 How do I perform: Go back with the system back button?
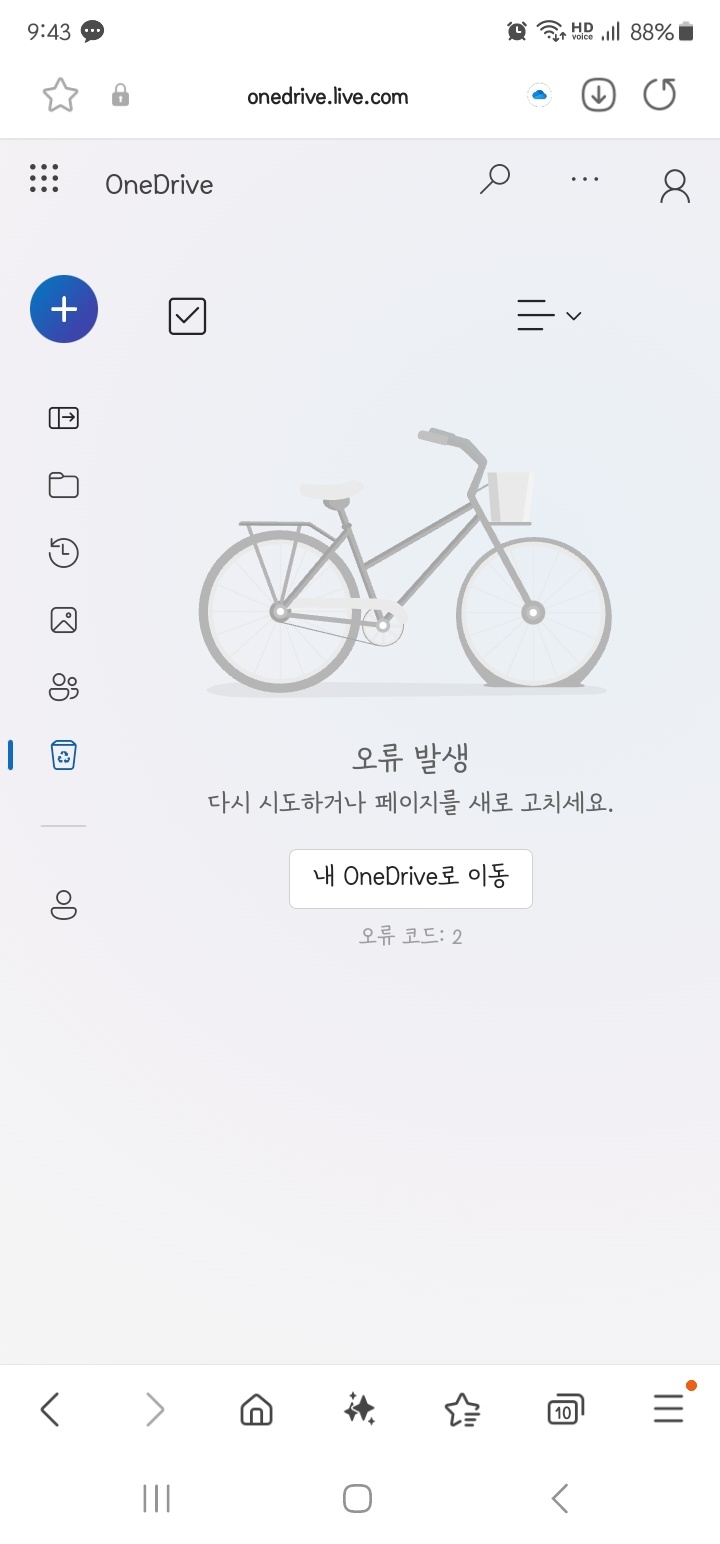point(560,1498)
